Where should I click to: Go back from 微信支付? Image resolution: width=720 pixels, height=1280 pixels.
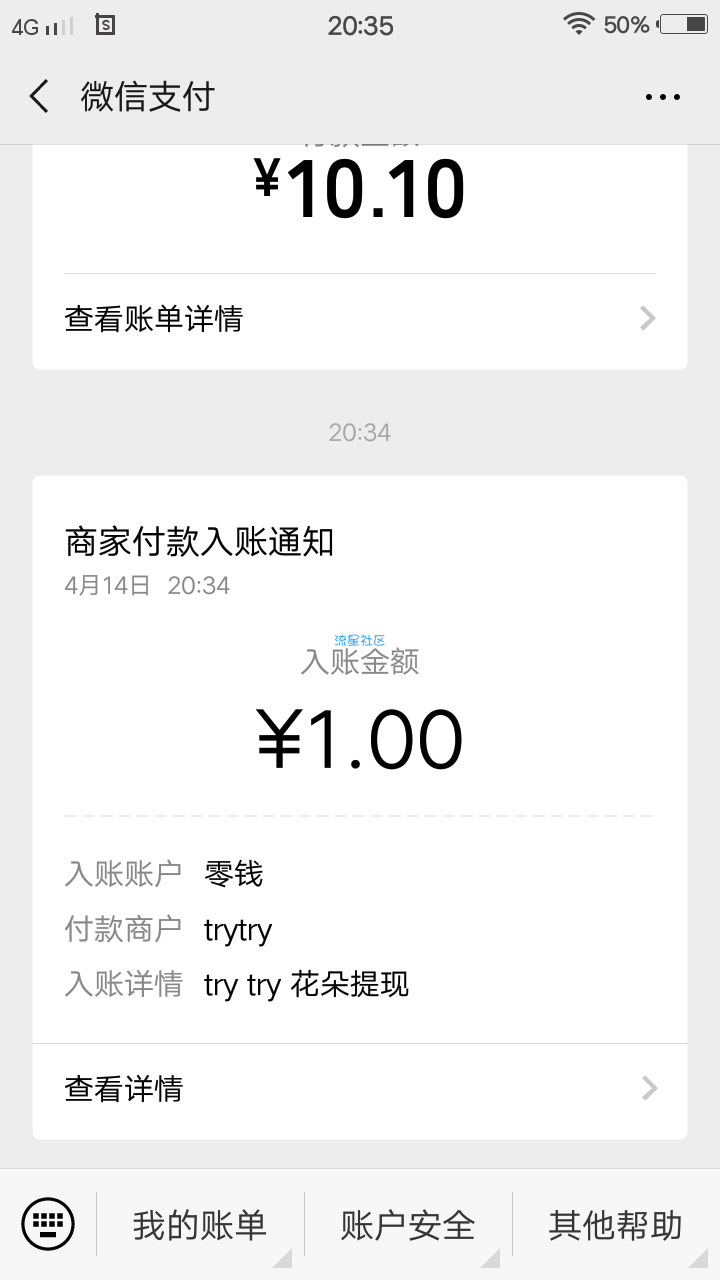(x=40, y=97)
